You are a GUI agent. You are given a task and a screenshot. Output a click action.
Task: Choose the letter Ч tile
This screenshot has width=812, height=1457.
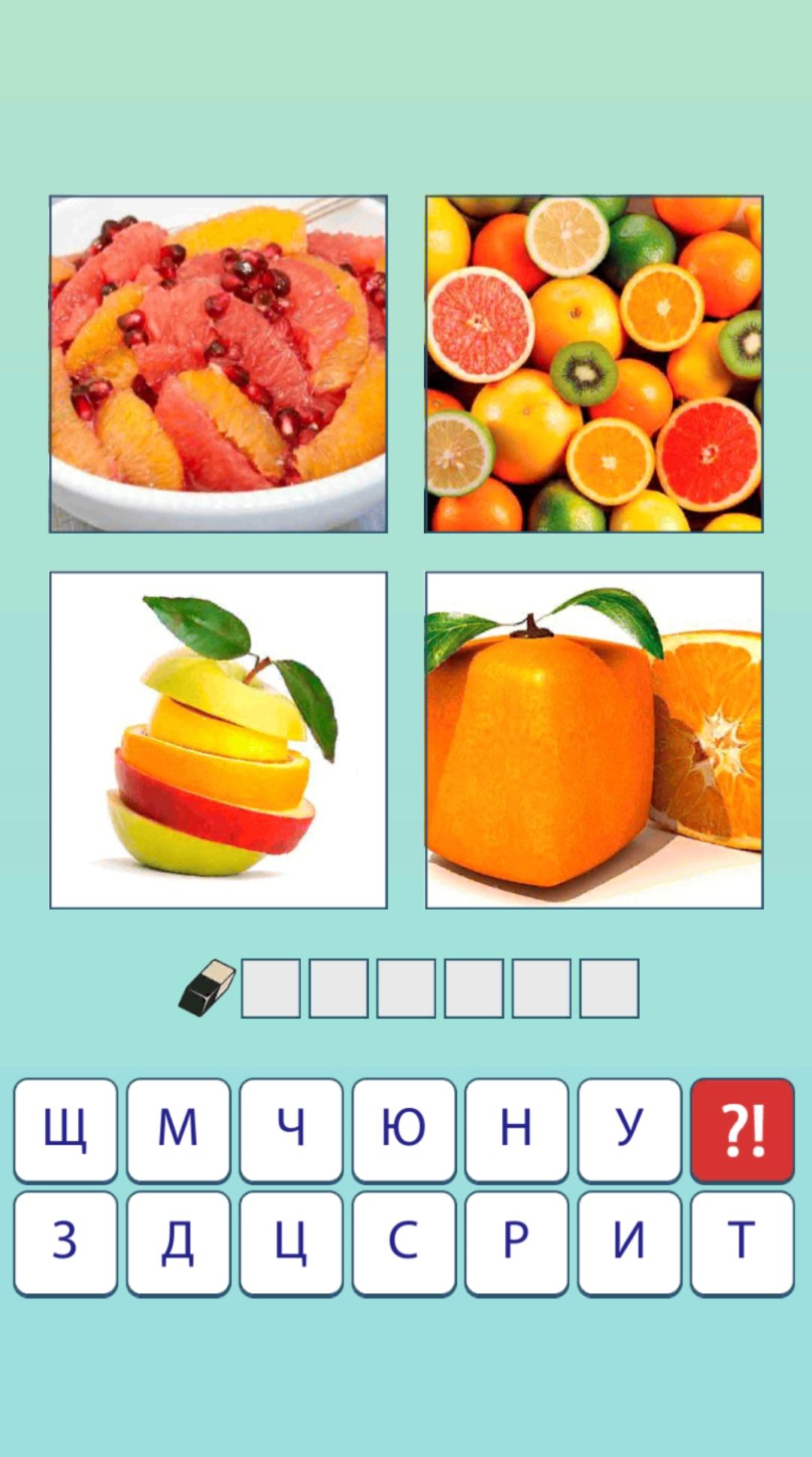291,1130
